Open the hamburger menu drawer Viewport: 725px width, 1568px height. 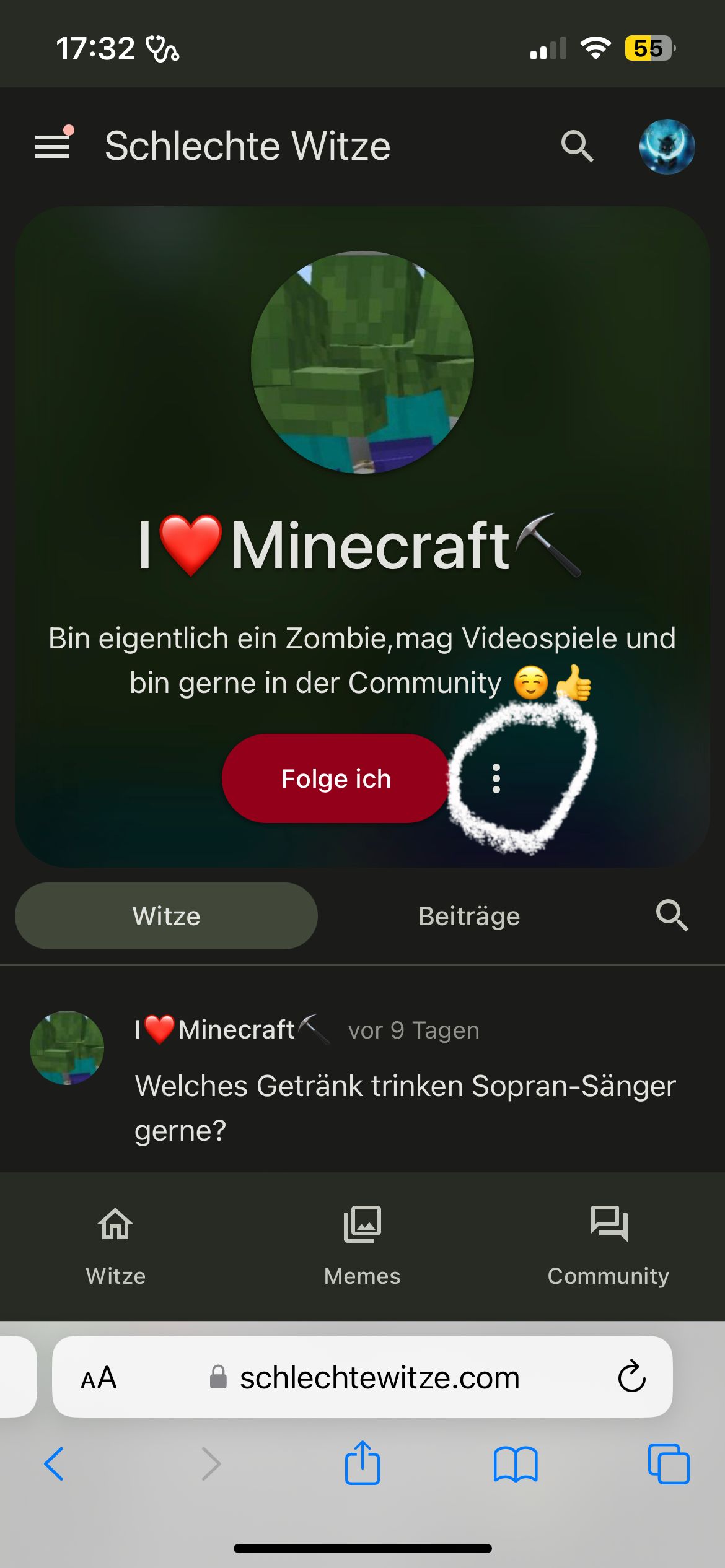[53, 146]
